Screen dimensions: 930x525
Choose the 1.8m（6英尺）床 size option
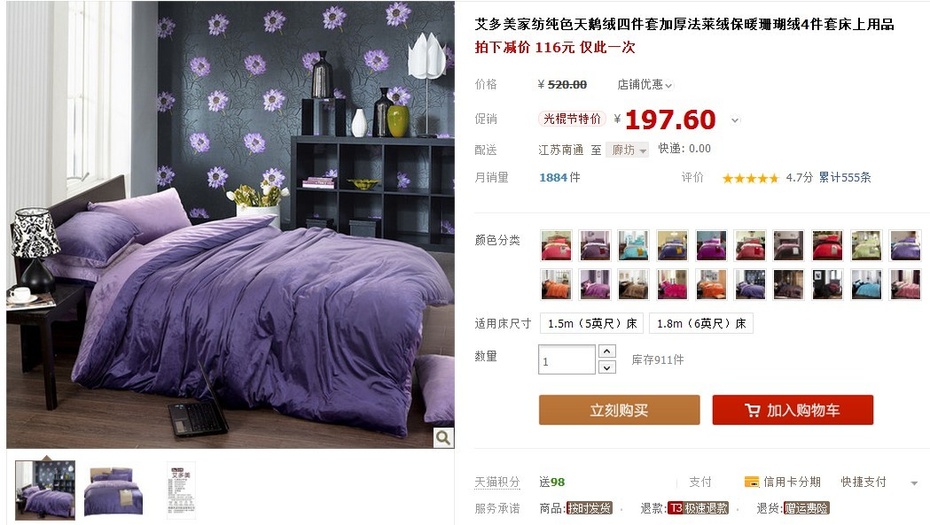click(700, 324)
